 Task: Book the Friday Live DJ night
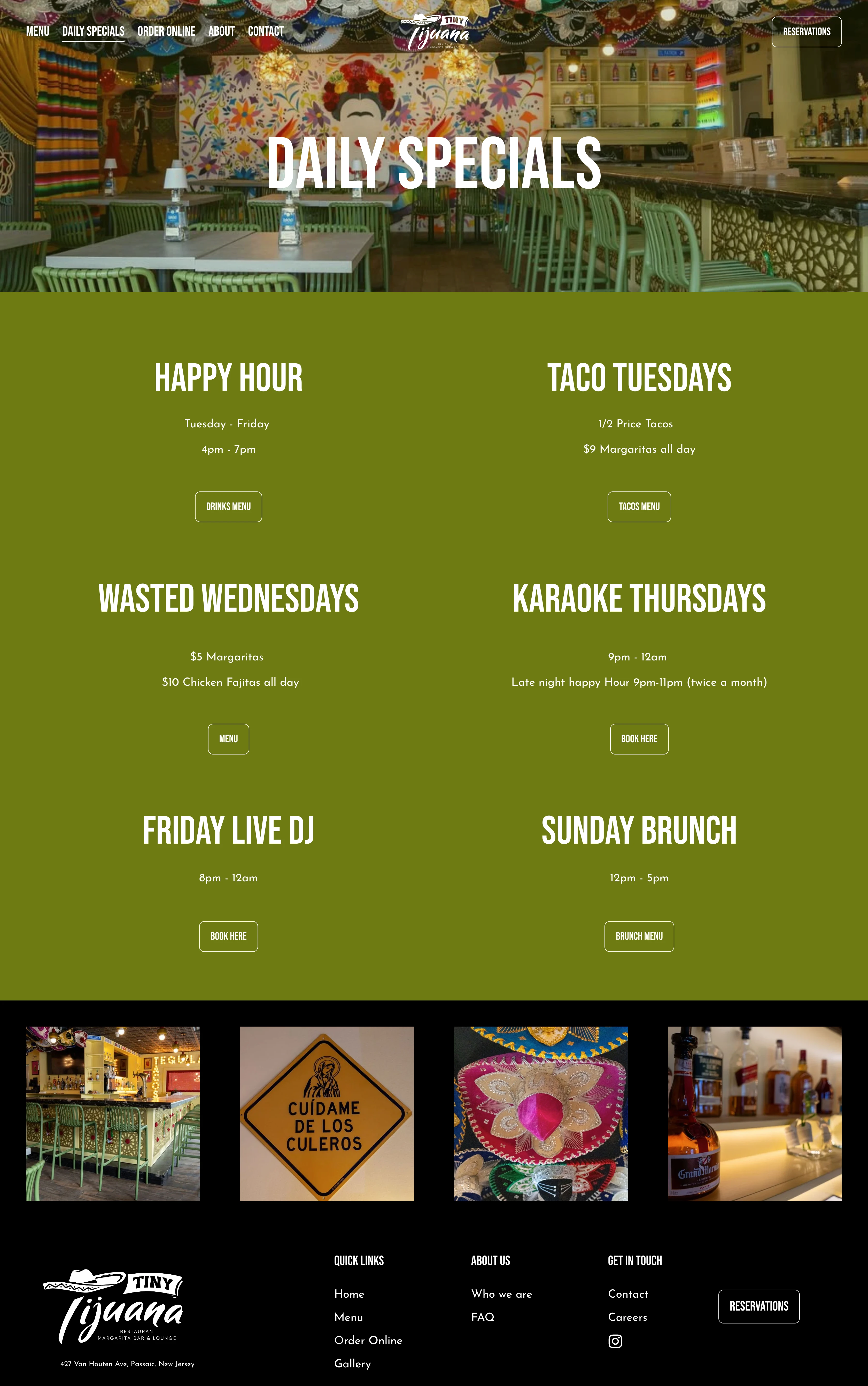click(228, 936)
